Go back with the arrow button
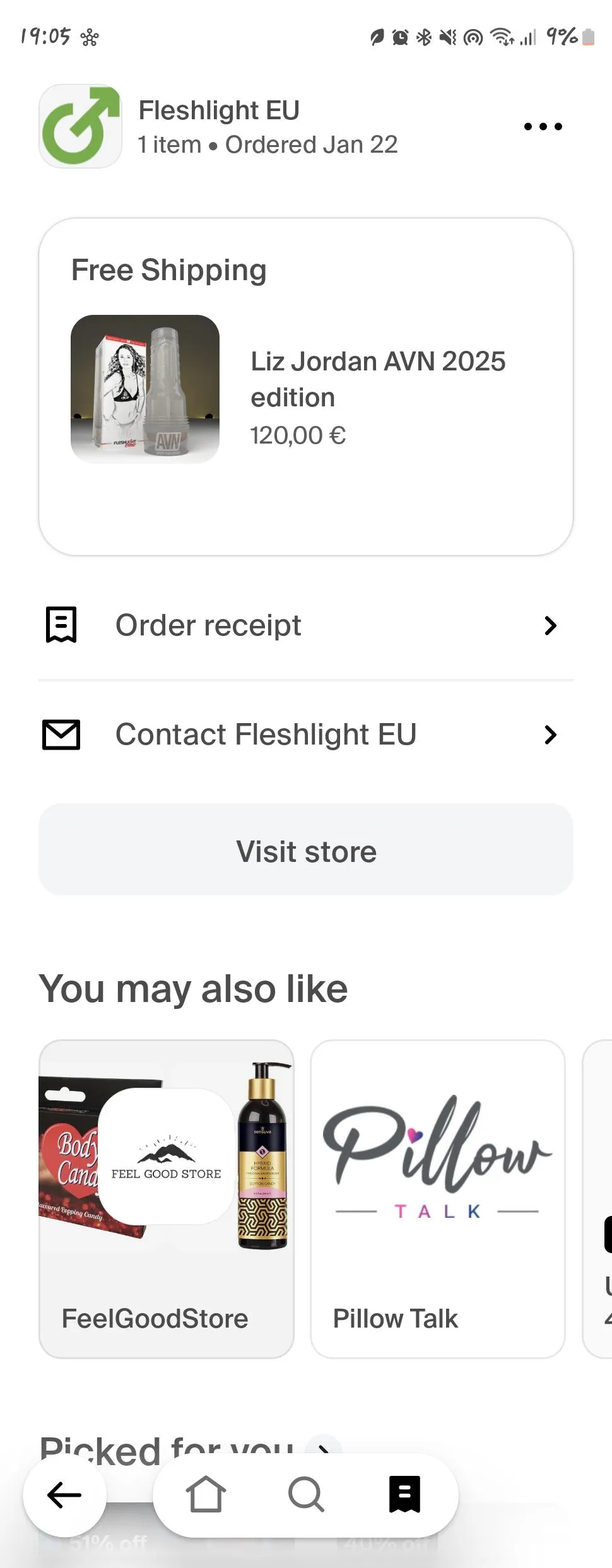This screenshot has height=1568, width=612. point(64,1494)
